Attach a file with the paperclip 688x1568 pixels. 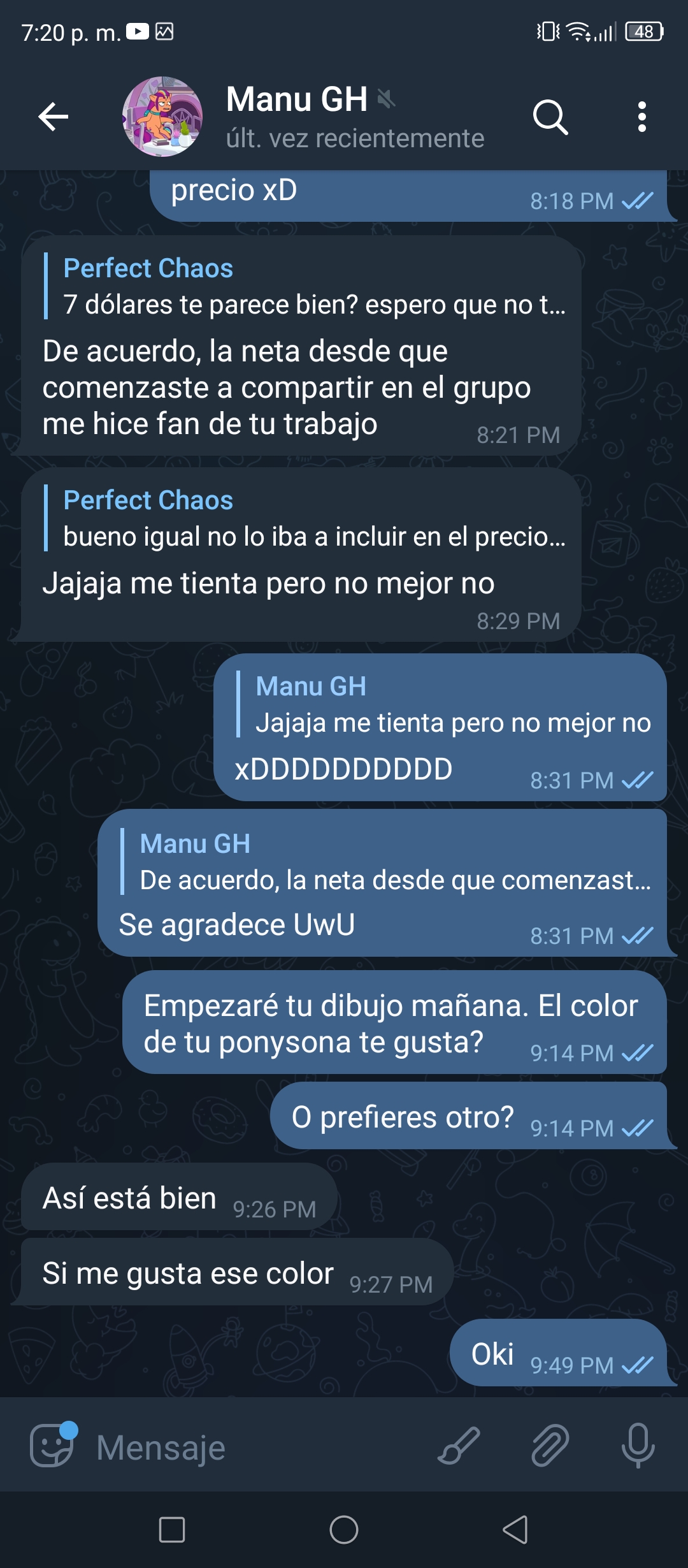pyautogui.click(x=550, y=1446)
